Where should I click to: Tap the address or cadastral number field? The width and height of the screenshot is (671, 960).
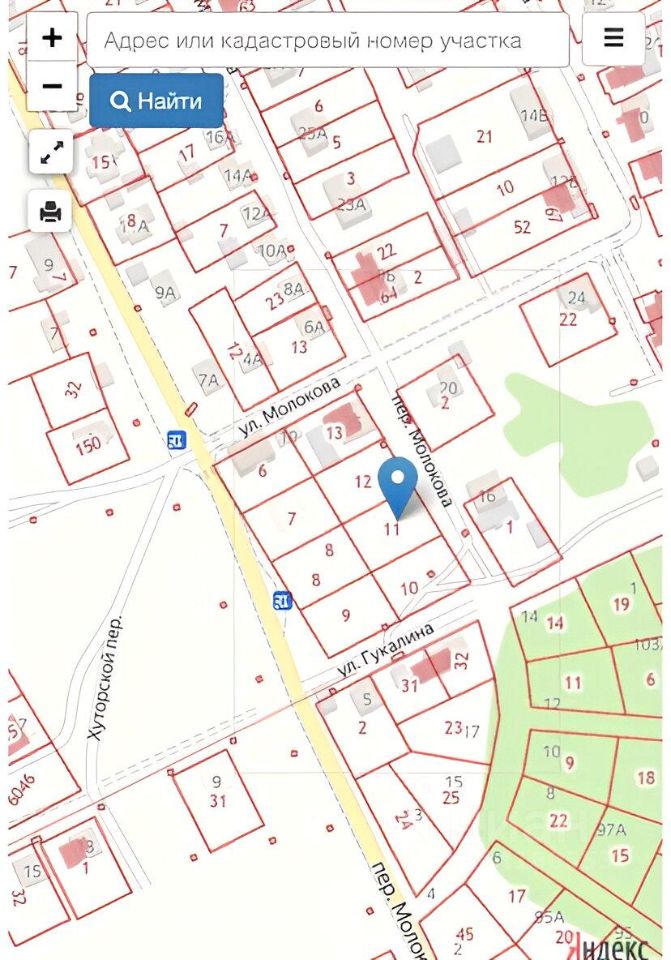click(328, 41)
